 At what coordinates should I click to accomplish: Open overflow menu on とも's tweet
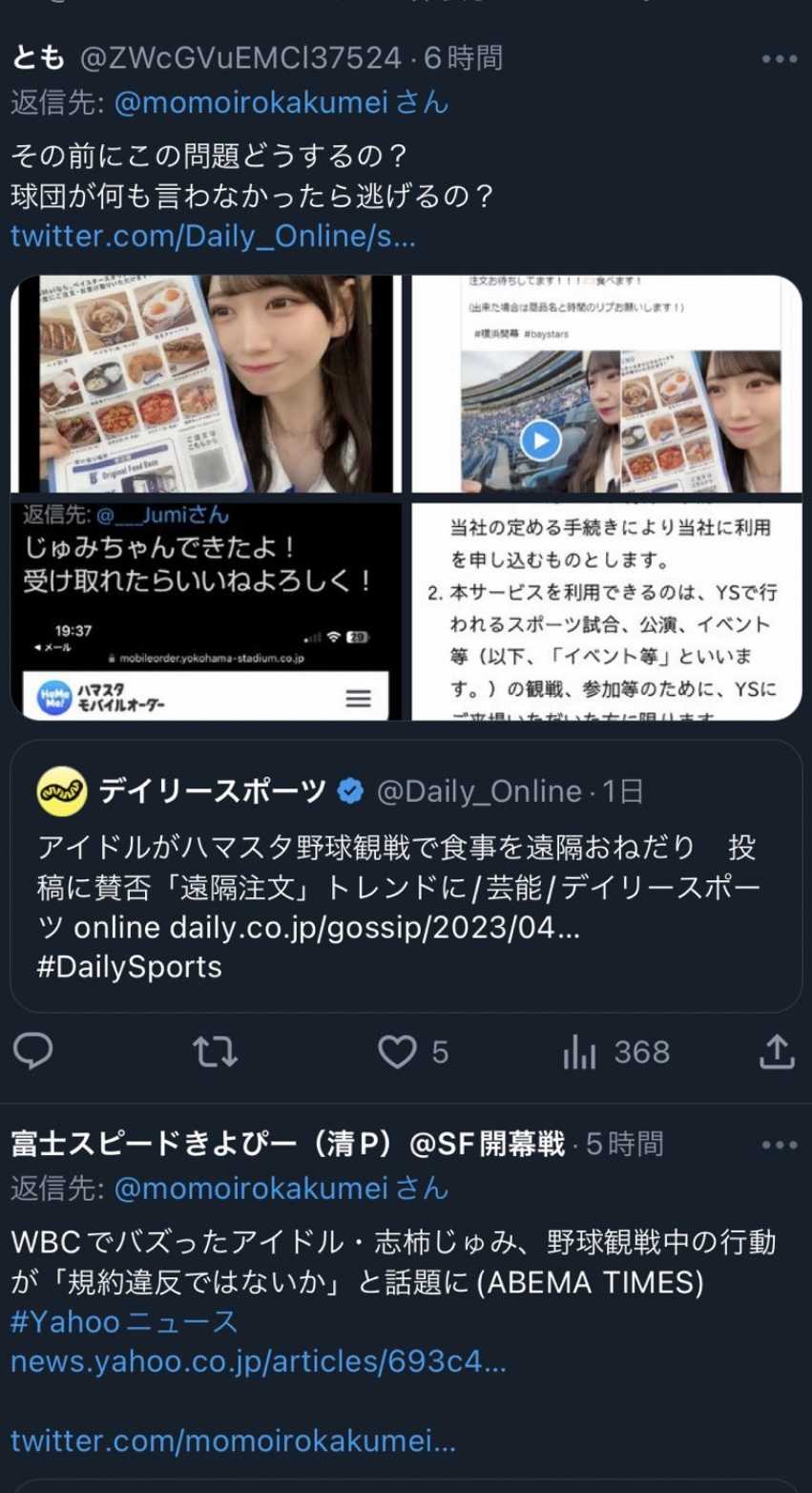[779, 59]
